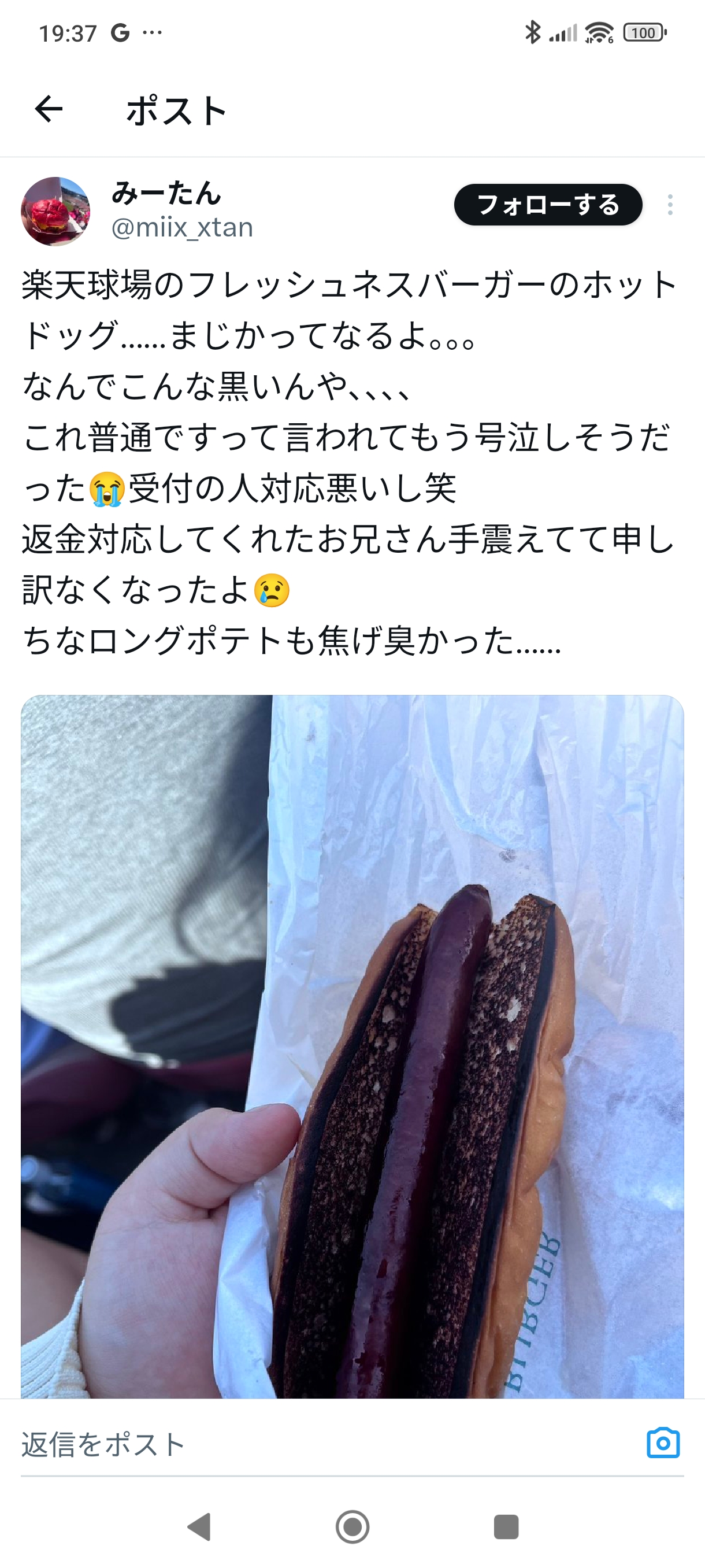Attach a photo with the camera icon

click(662, 1443)
